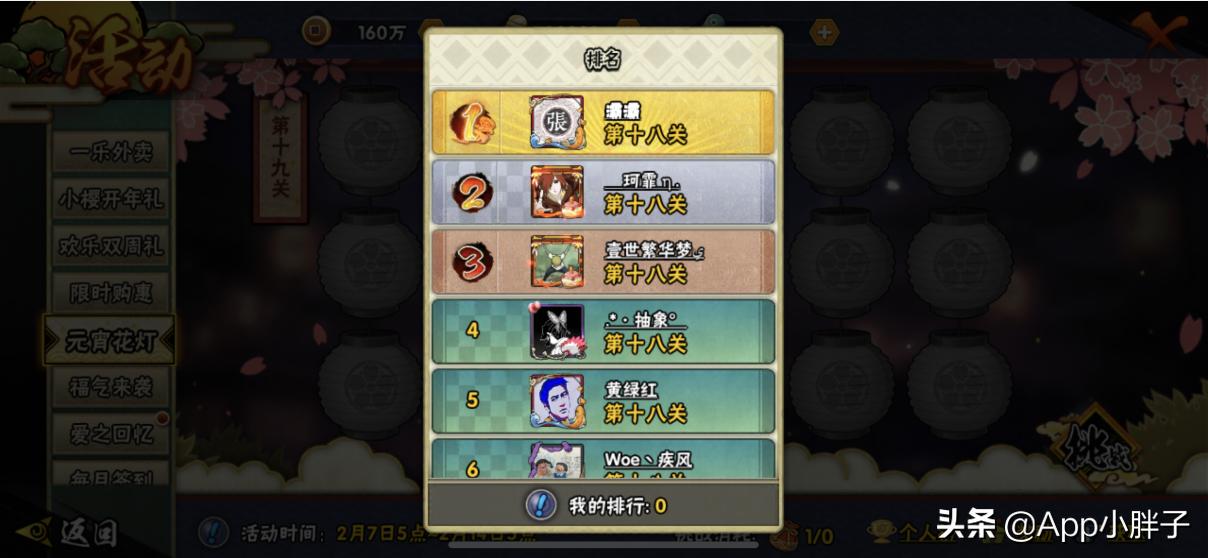This screenshot has width=1208, height=558.
Task: Close the activity screen with X
Action: click(1161, 32)
